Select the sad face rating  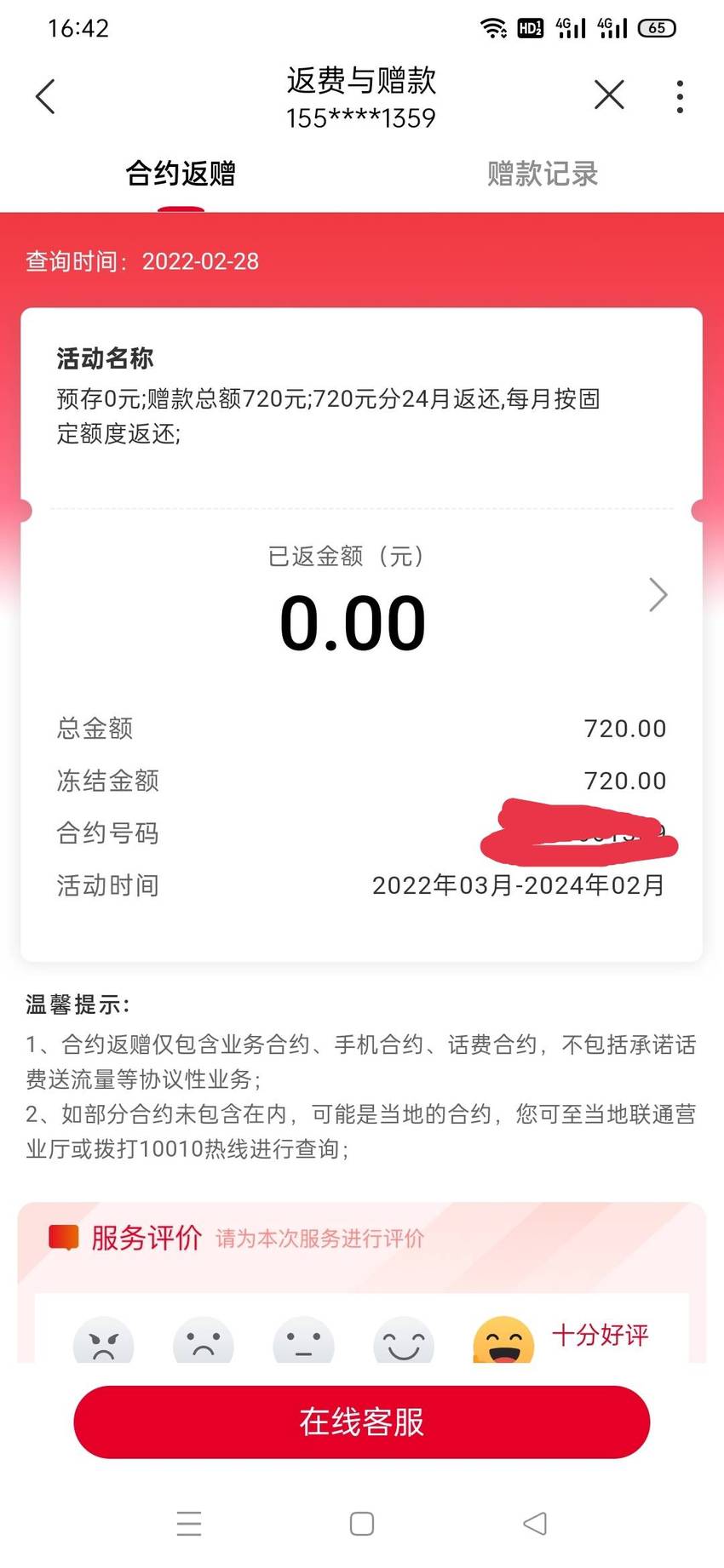204,1341
